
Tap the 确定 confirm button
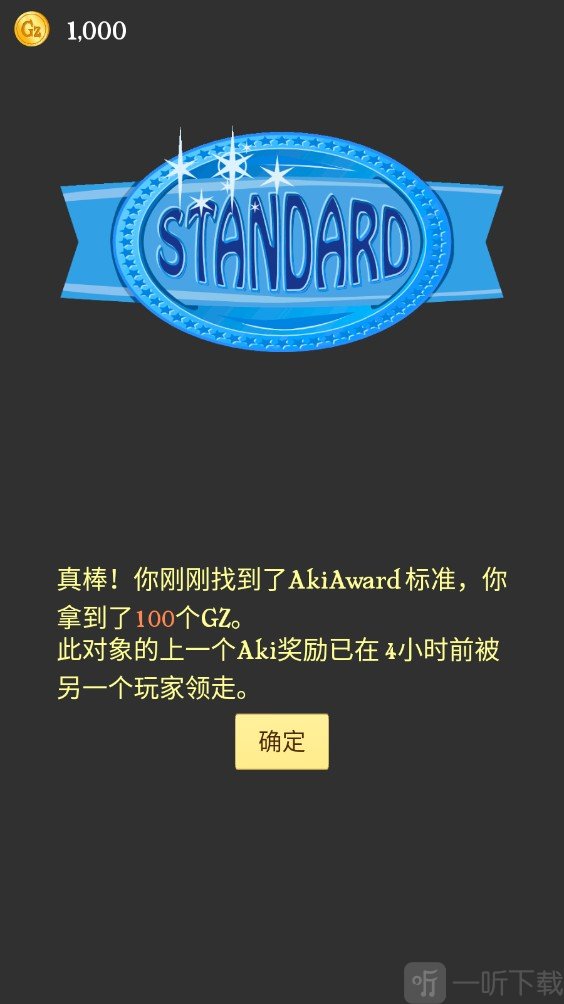[282, 741]
